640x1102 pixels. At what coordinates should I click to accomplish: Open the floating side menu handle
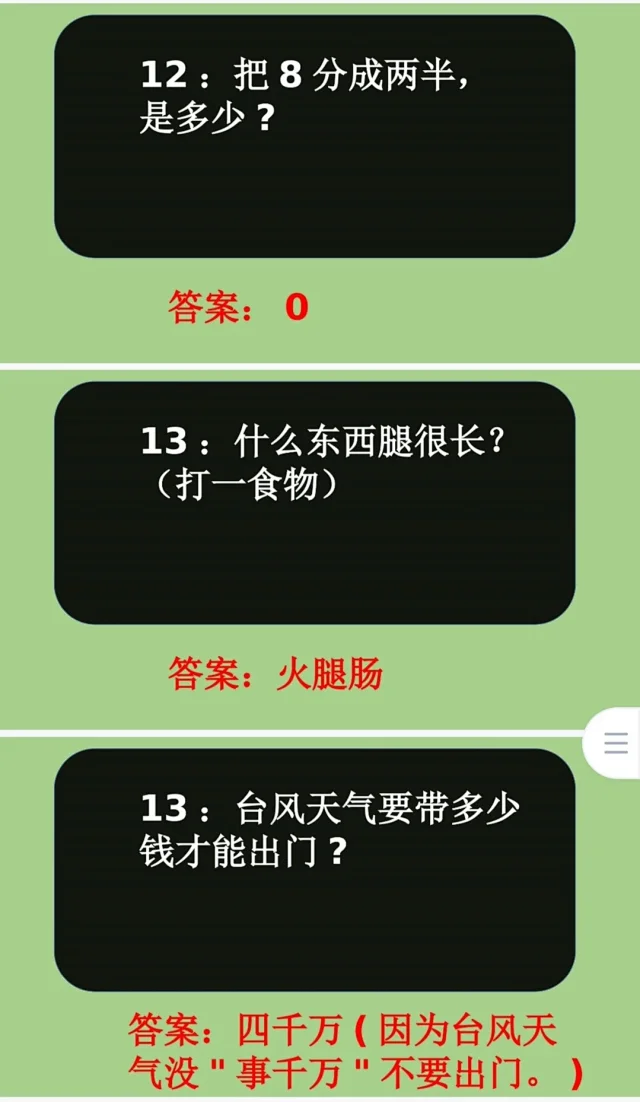[616, 743]
